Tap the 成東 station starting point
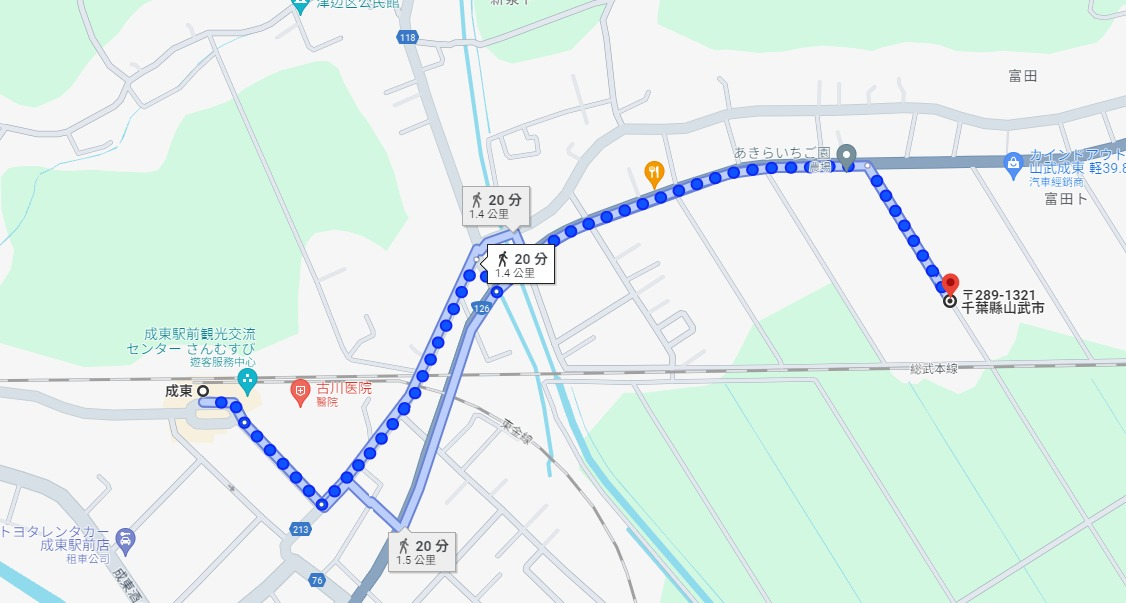Screen dimensions: 1126x603 (x=202, y=391)
